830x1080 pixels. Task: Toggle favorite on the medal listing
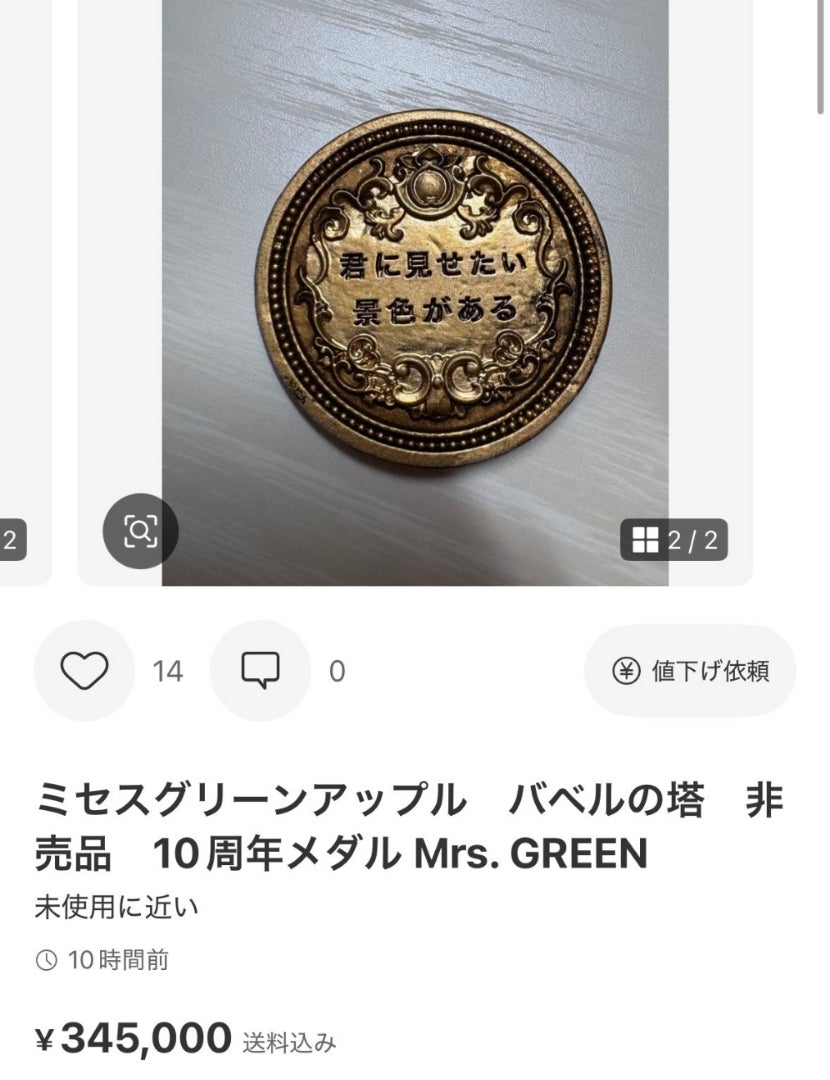click(x=86, y=668)
